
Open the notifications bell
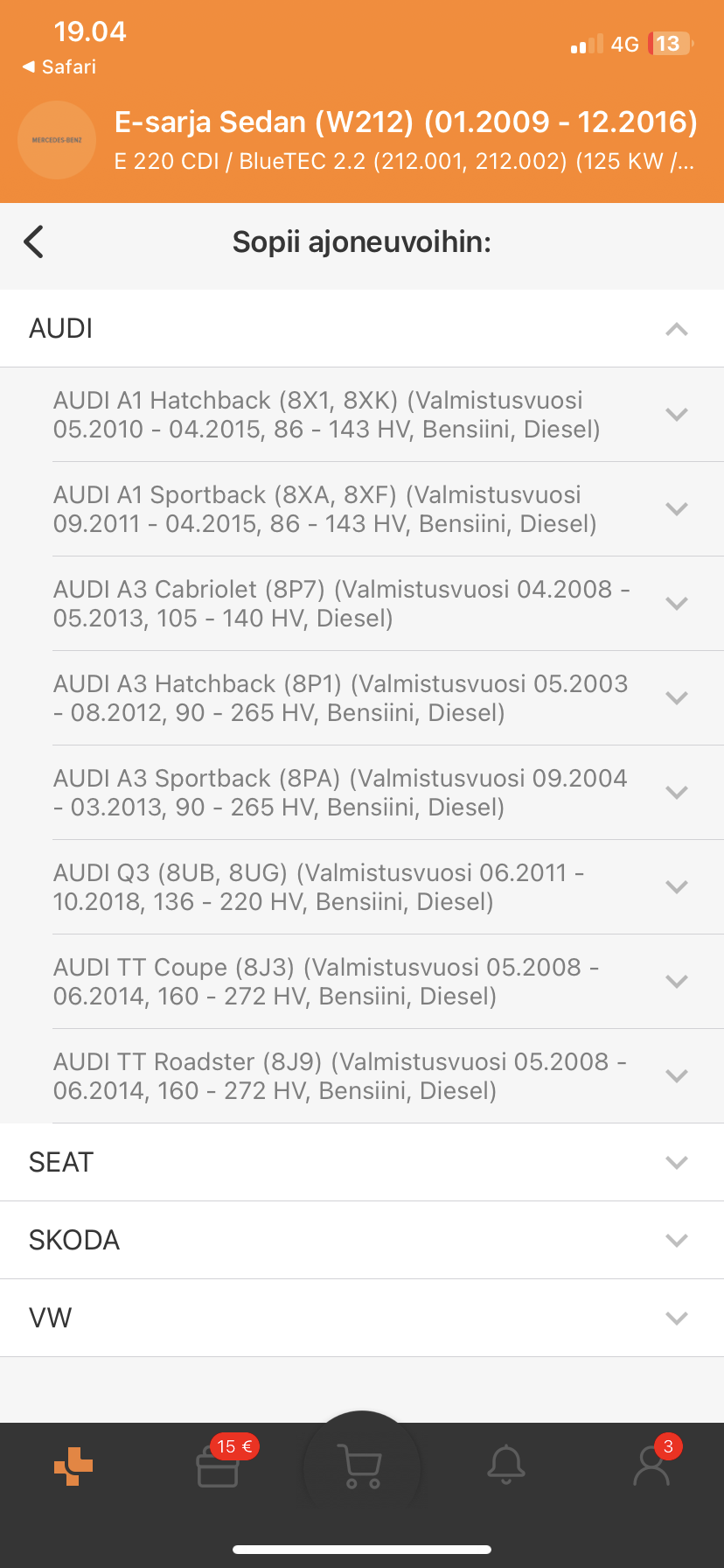coord(506,1466)
